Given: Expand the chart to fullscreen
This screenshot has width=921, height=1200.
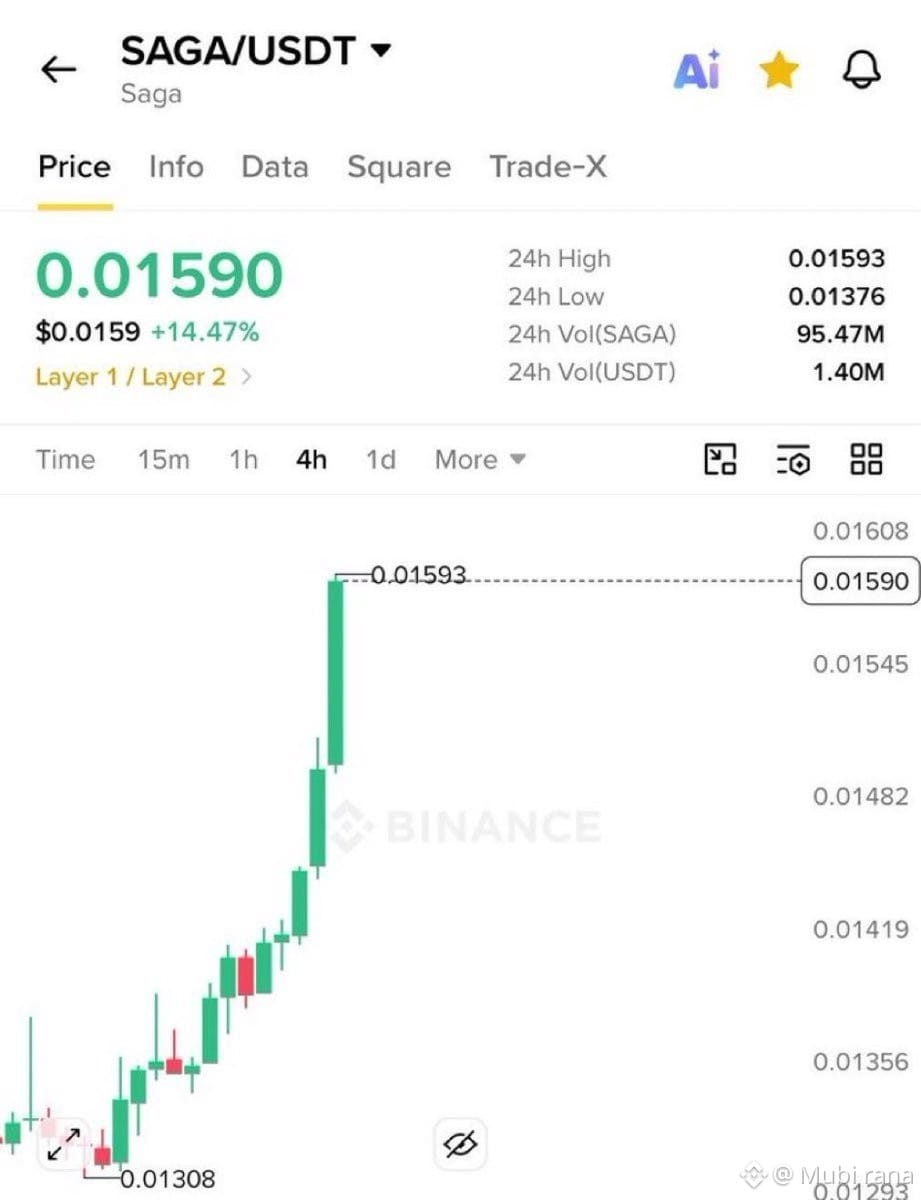Looking at the screenshot, I should tap(64, 1144).
